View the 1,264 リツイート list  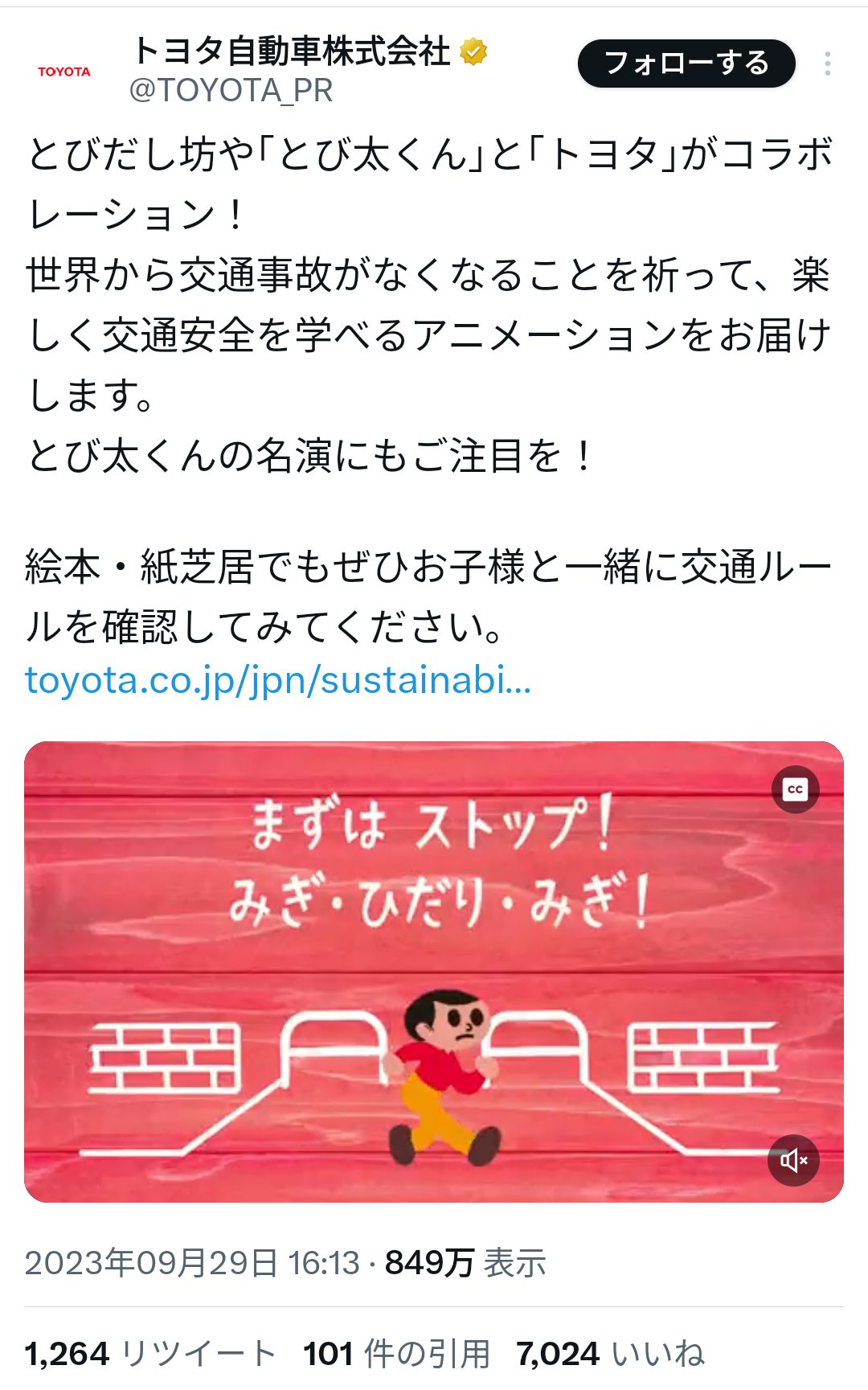tap(150, 1354)
